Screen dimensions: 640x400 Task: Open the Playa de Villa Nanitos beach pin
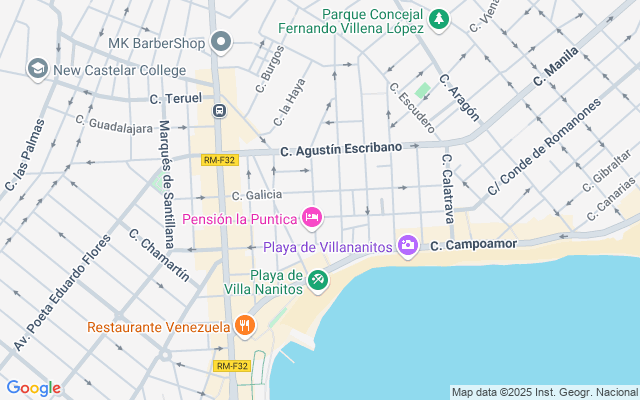pyautogui.click(x=318, y=281)
